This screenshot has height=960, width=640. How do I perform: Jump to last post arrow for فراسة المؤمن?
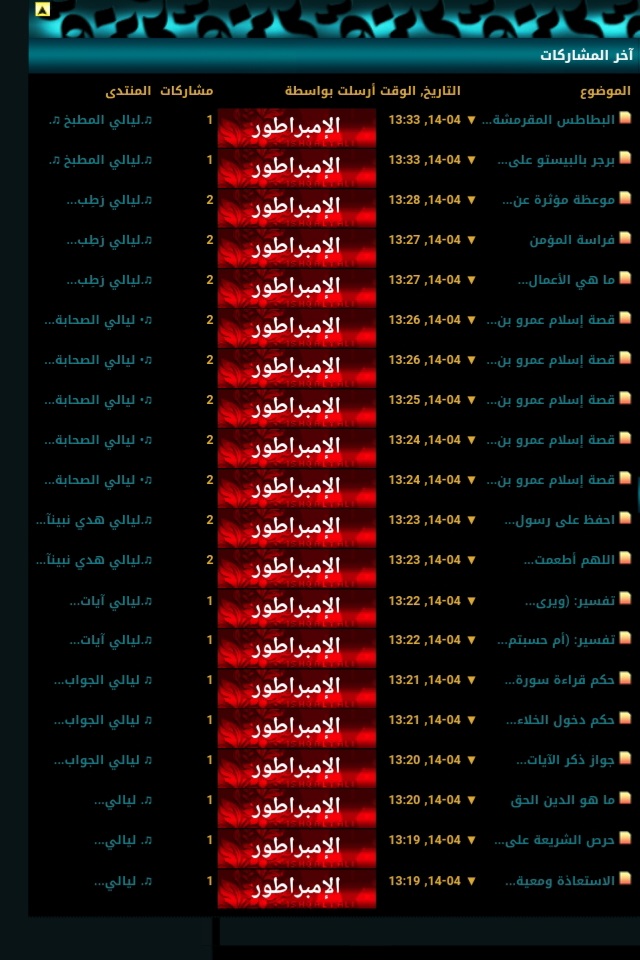(x=472, y=240)
